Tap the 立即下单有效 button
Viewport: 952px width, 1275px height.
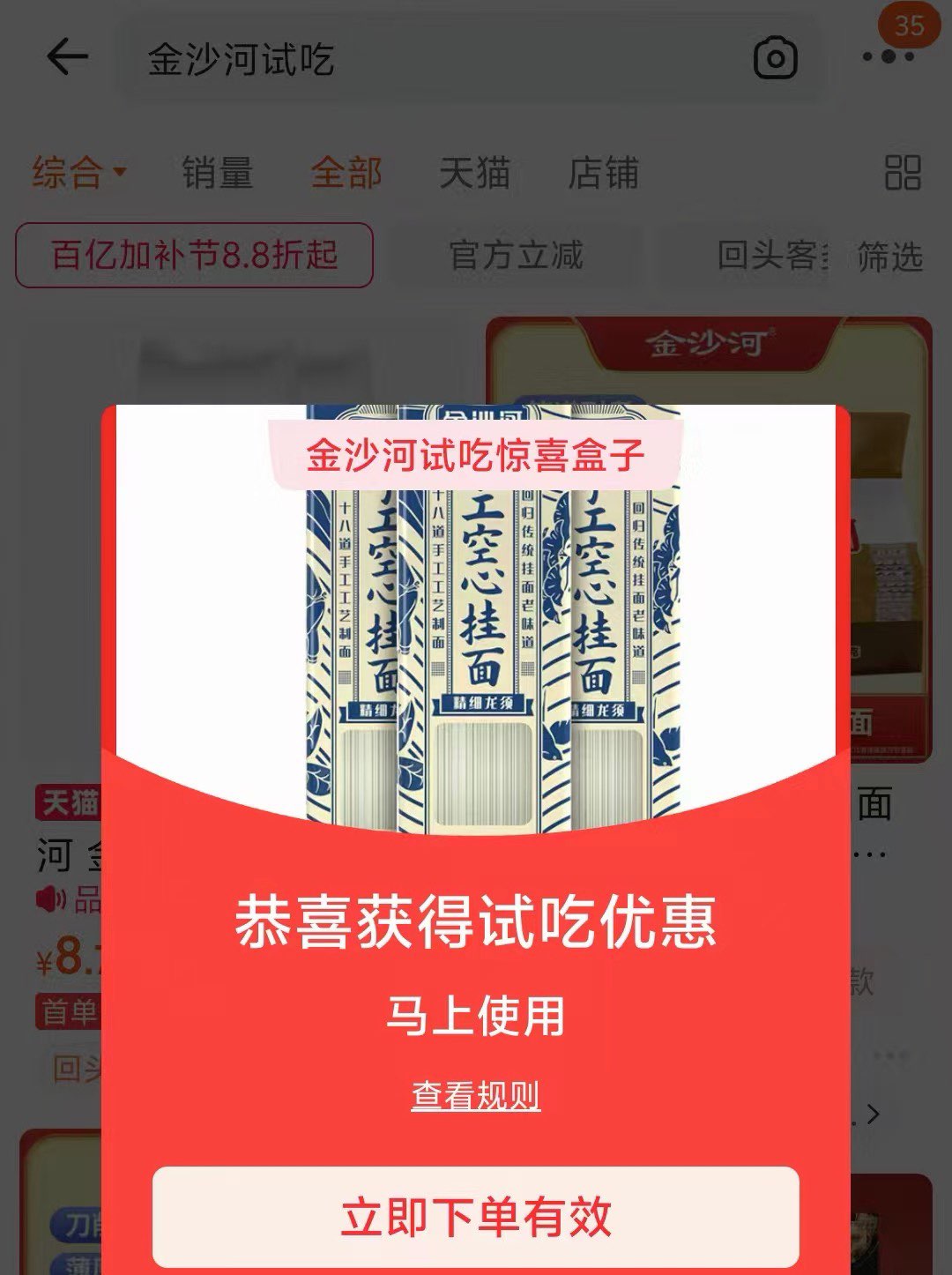pos(475,1217)
